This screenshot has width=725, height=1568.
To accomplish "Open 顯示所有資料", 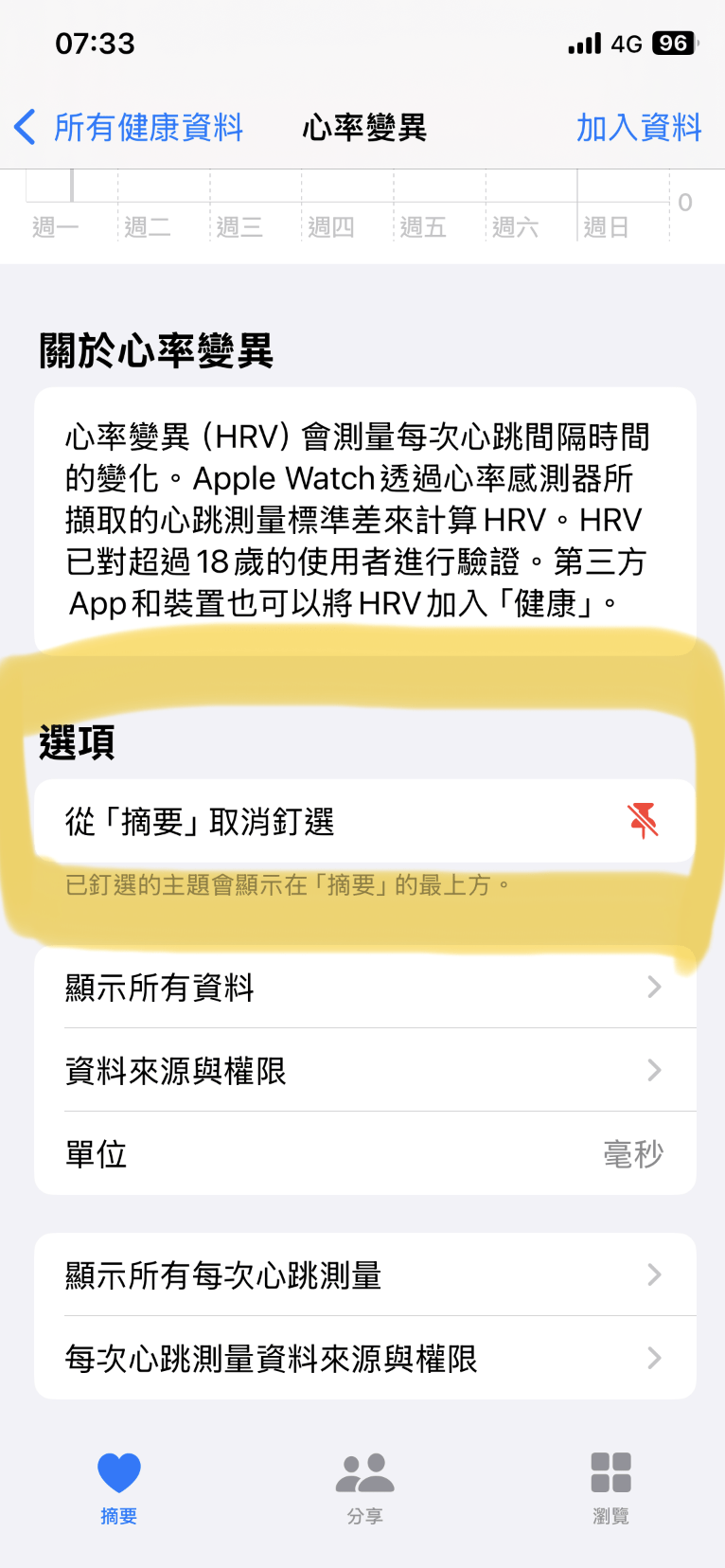I will point(364,987).
